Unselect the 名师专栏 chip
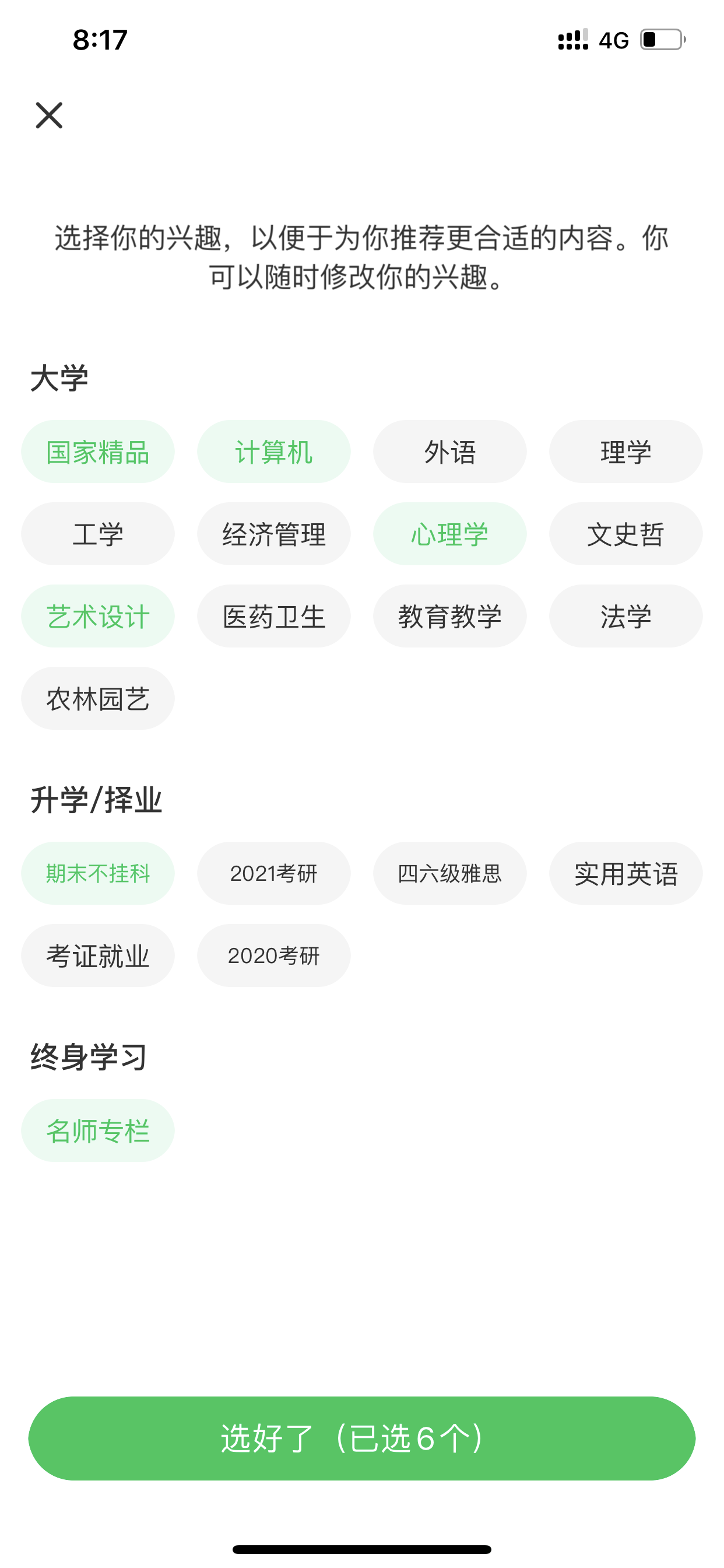Image resolution: width=724 pixels, height=1568 pixels. coord(98,1130)
